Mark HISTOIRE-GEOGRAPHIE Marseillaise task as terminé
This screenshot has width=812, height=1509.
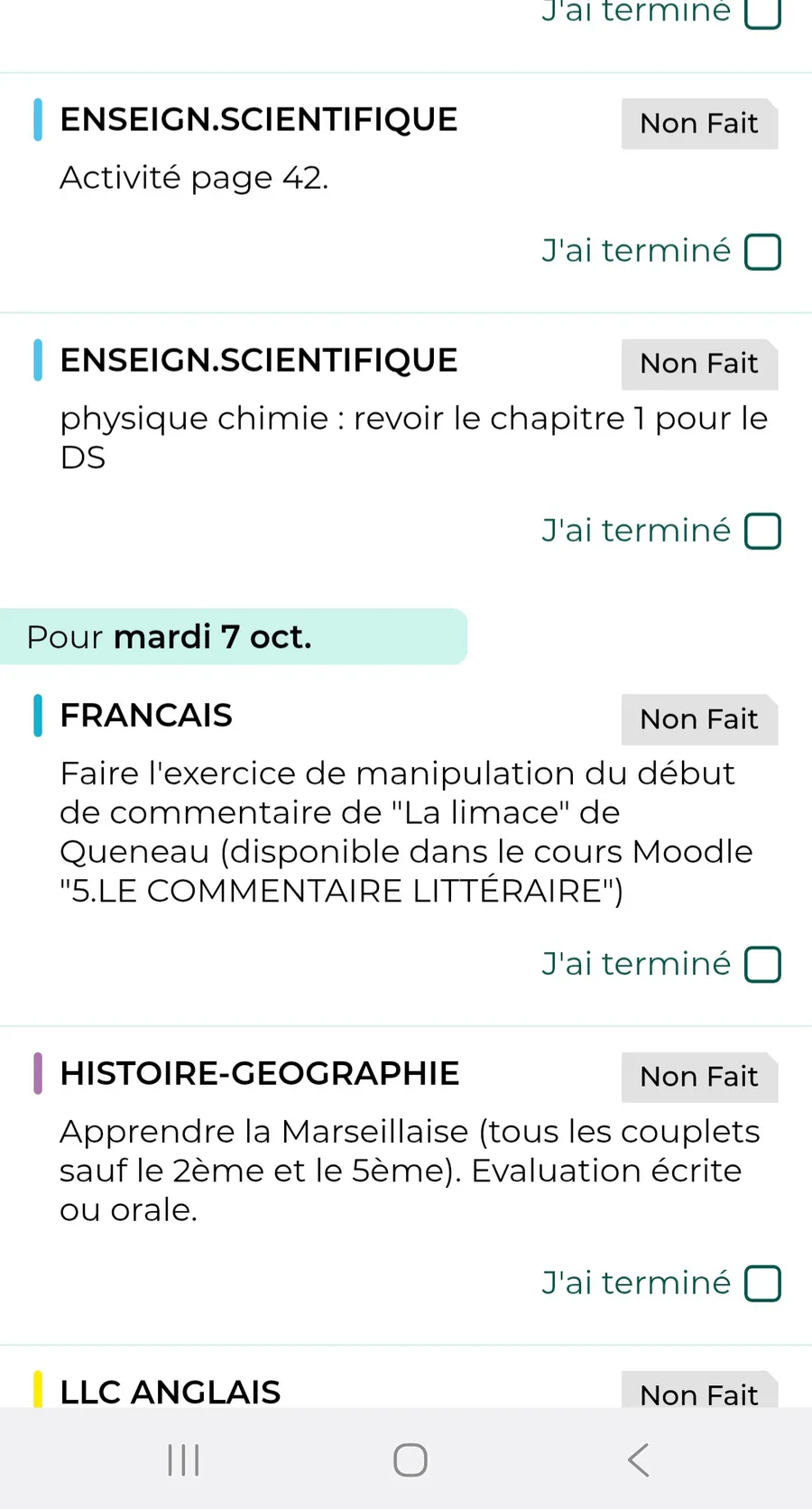[762, 1283]
